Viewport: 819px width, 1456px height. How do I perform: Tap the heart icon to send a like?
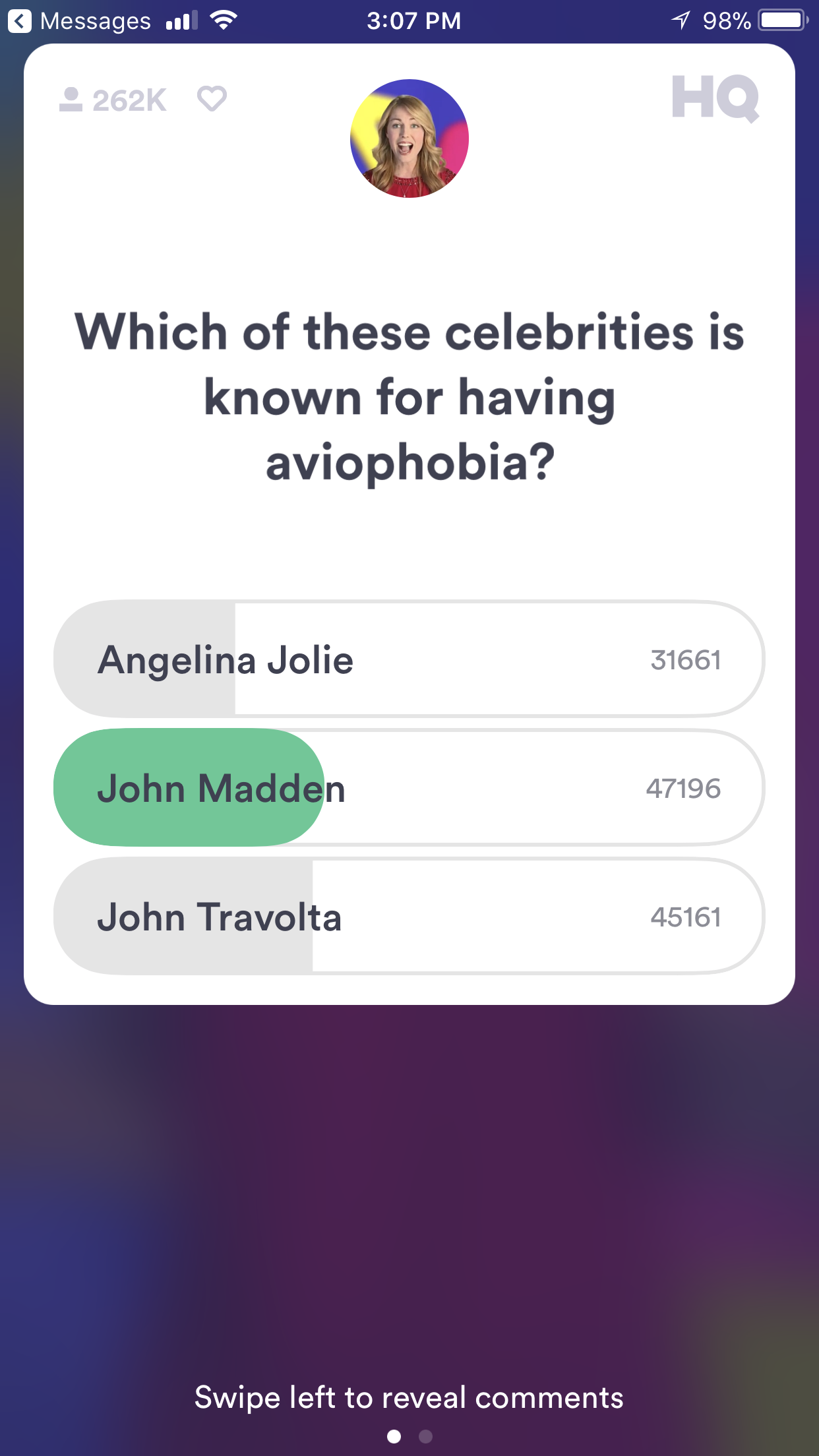pyautogui.click(x=212, y=100)
